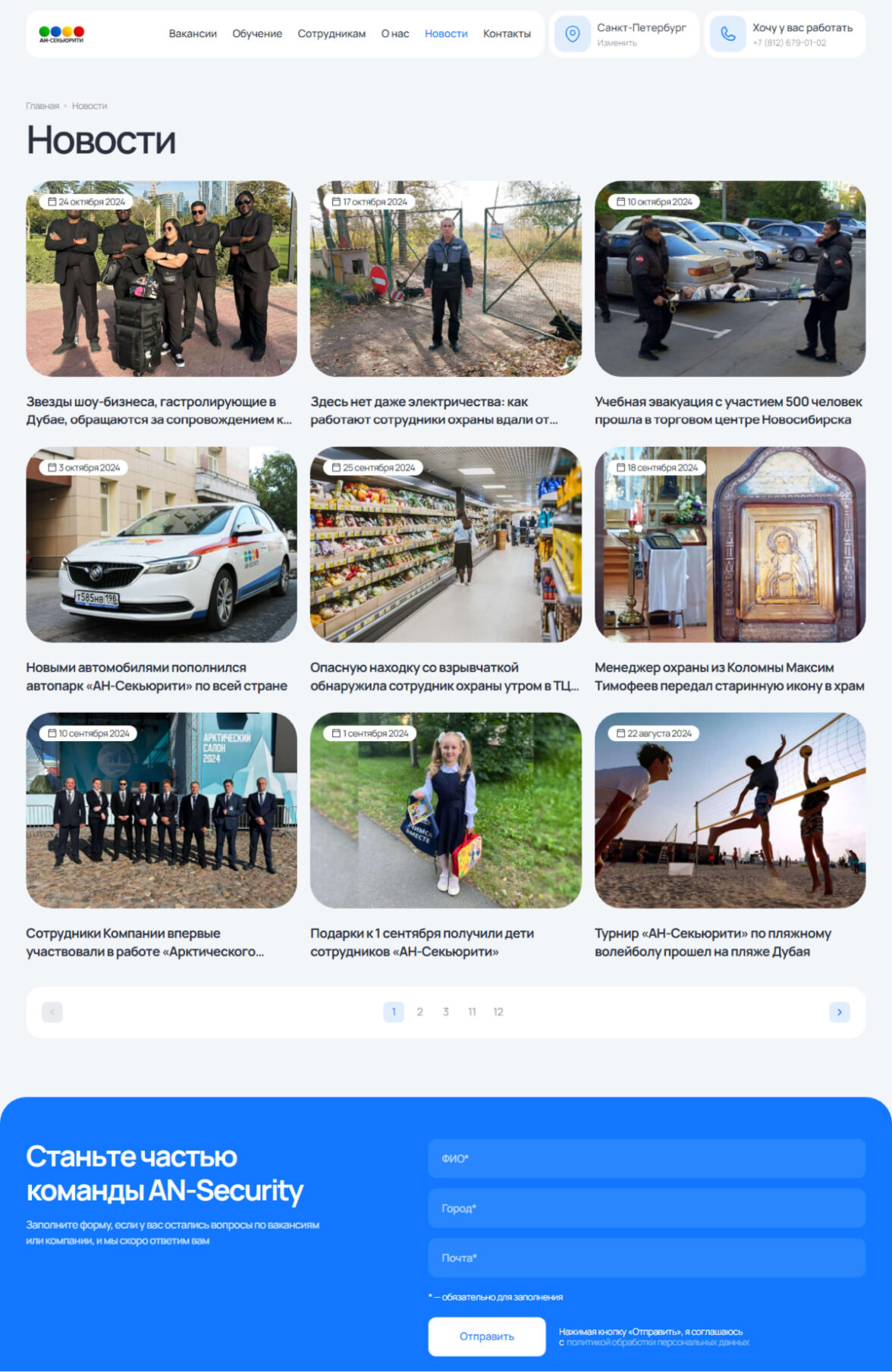Go to the next page with the arrow
Image resolution: width=892 pixels, height=1372 pixels.
(839, 1012)
